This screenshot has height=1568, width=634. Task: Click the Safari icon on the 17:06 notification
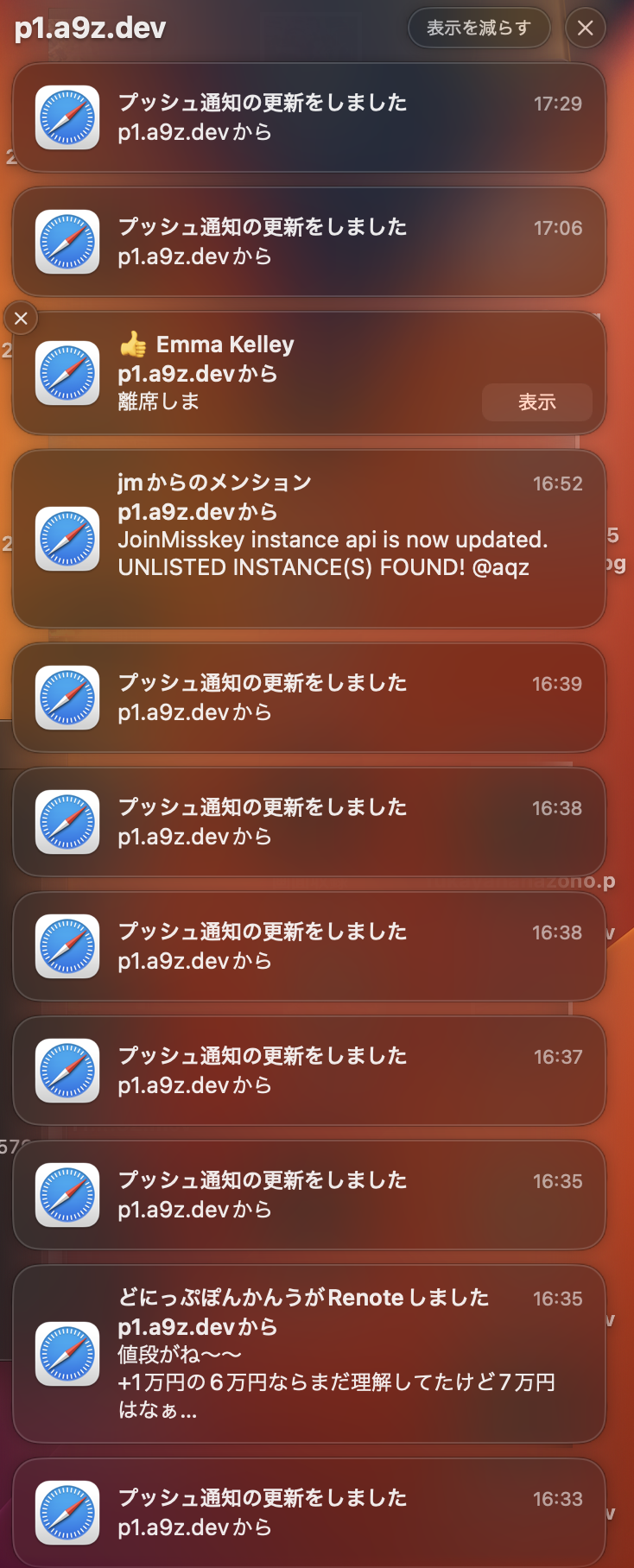tap(67, 243)
